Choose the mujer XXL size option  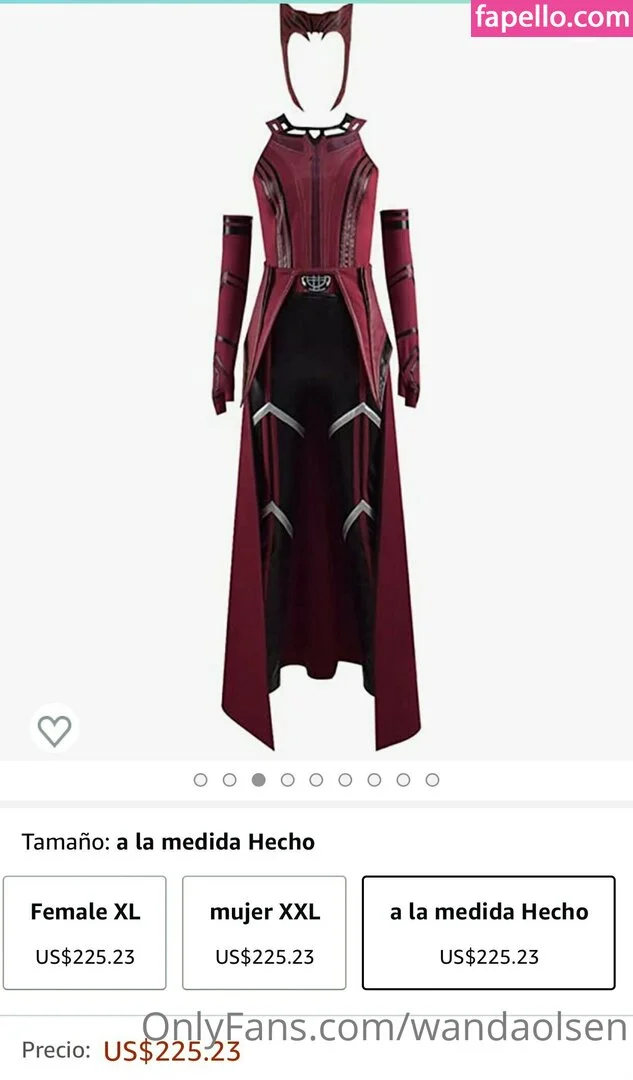(264, 932)
